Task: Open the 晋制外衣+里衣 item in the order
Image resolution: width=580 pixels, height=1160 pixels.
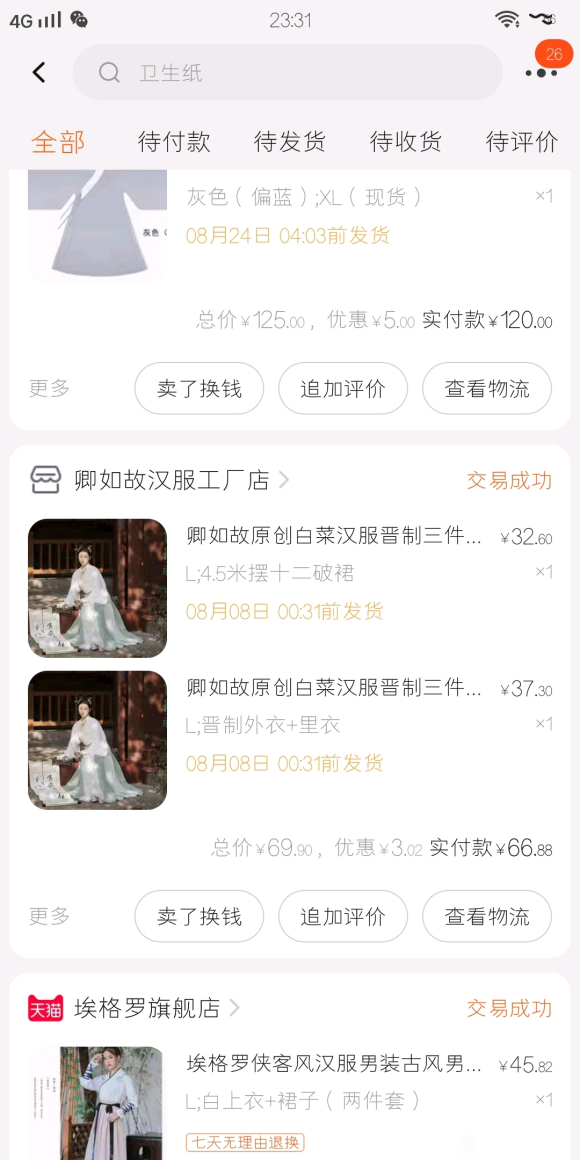Action: (x=290, y=740)
